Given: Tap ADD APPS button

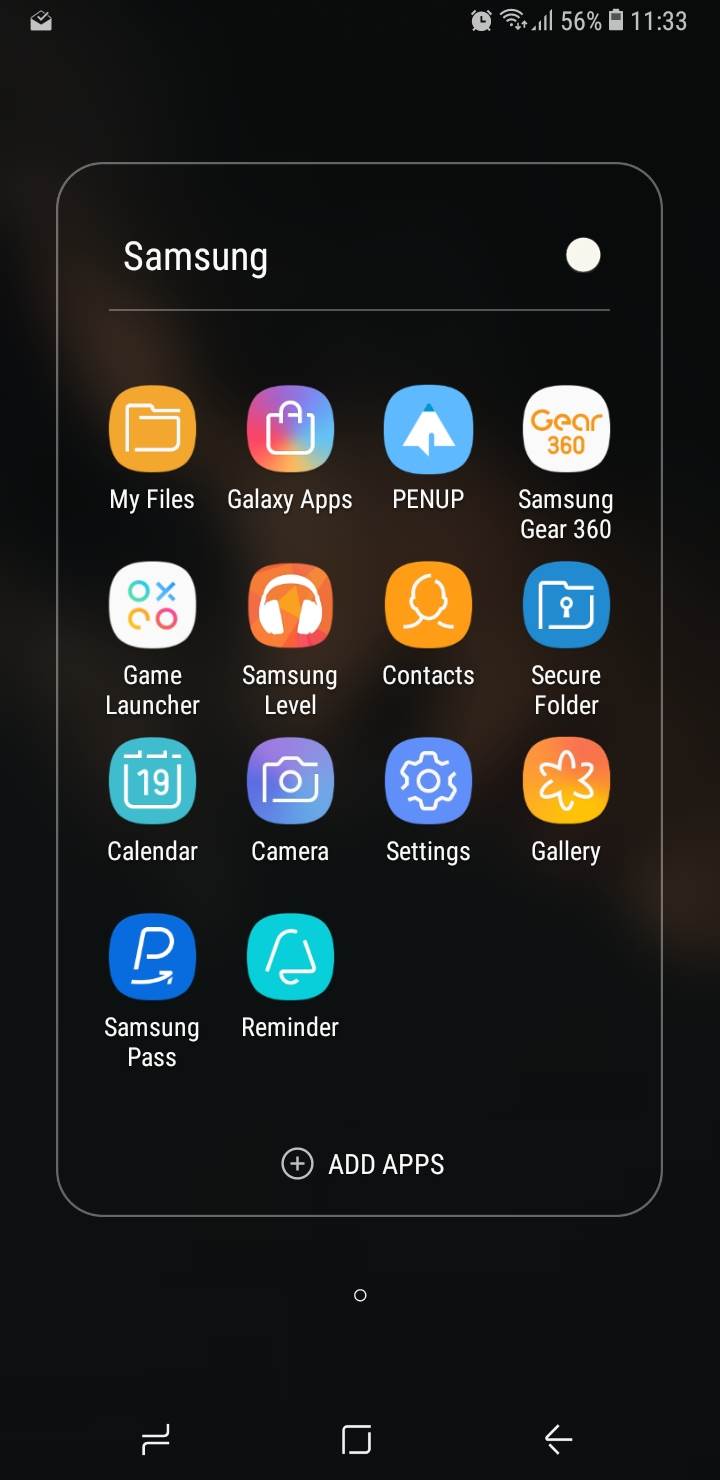Looking at the screenshot, I should point(364,1164).
